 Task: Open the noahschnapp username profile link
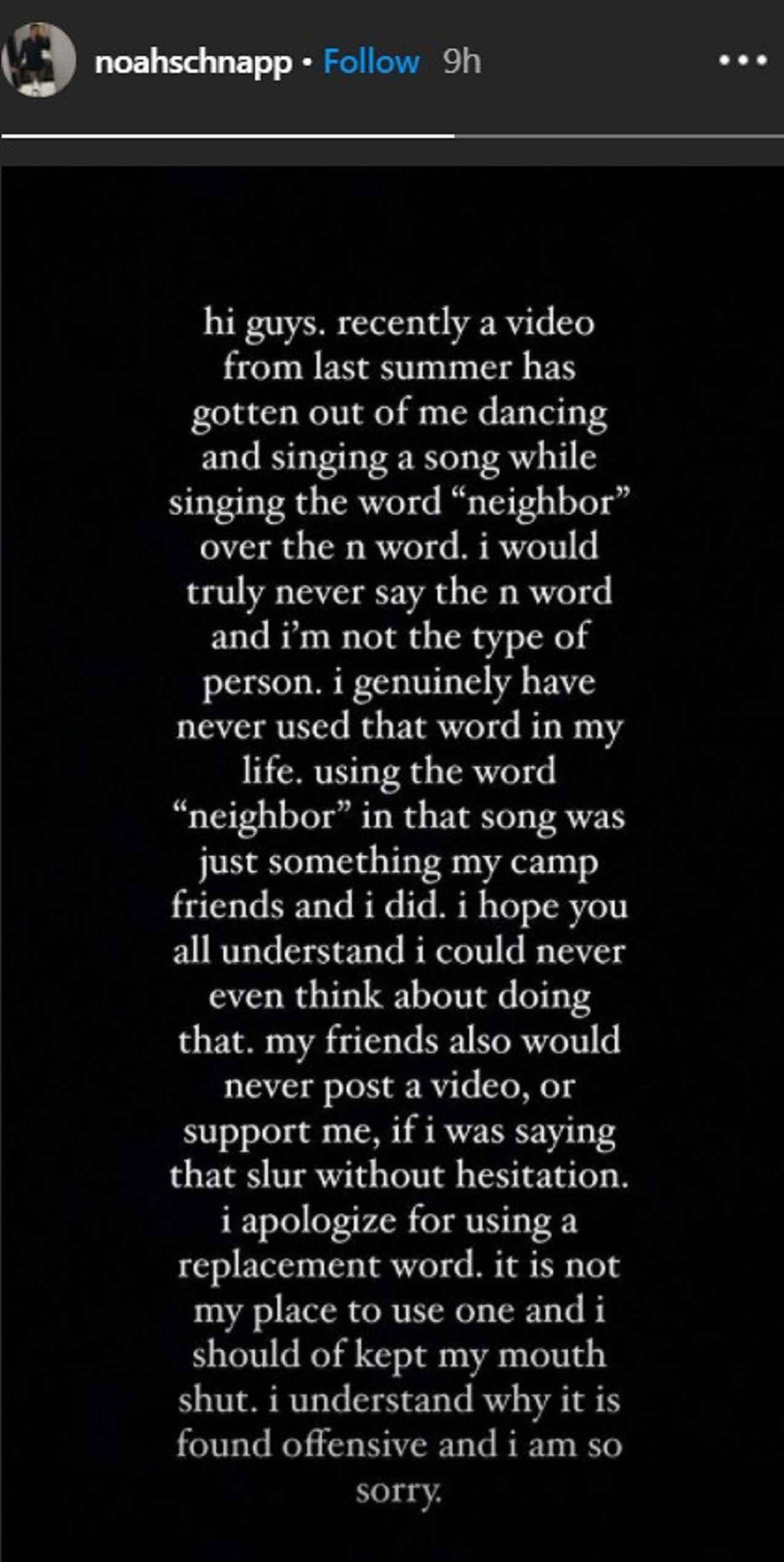coord(194,63)
